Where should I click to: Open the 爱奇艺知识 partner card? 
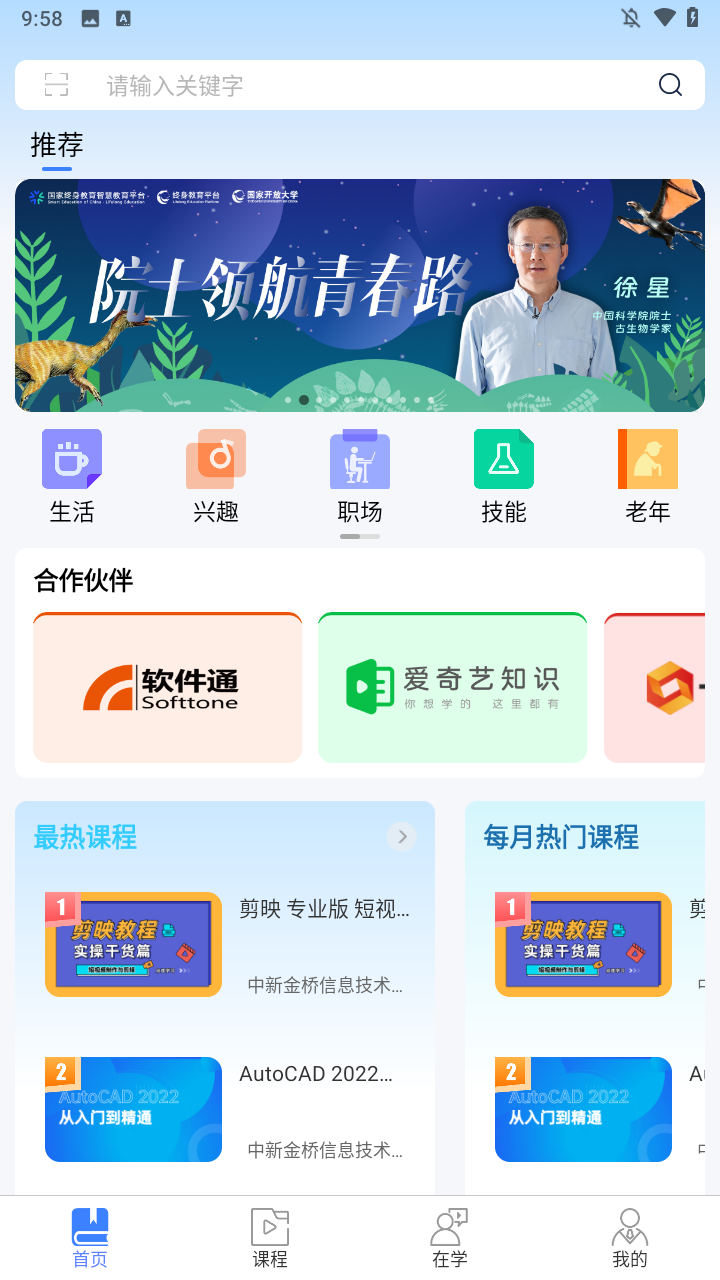(x=452, y=687)
